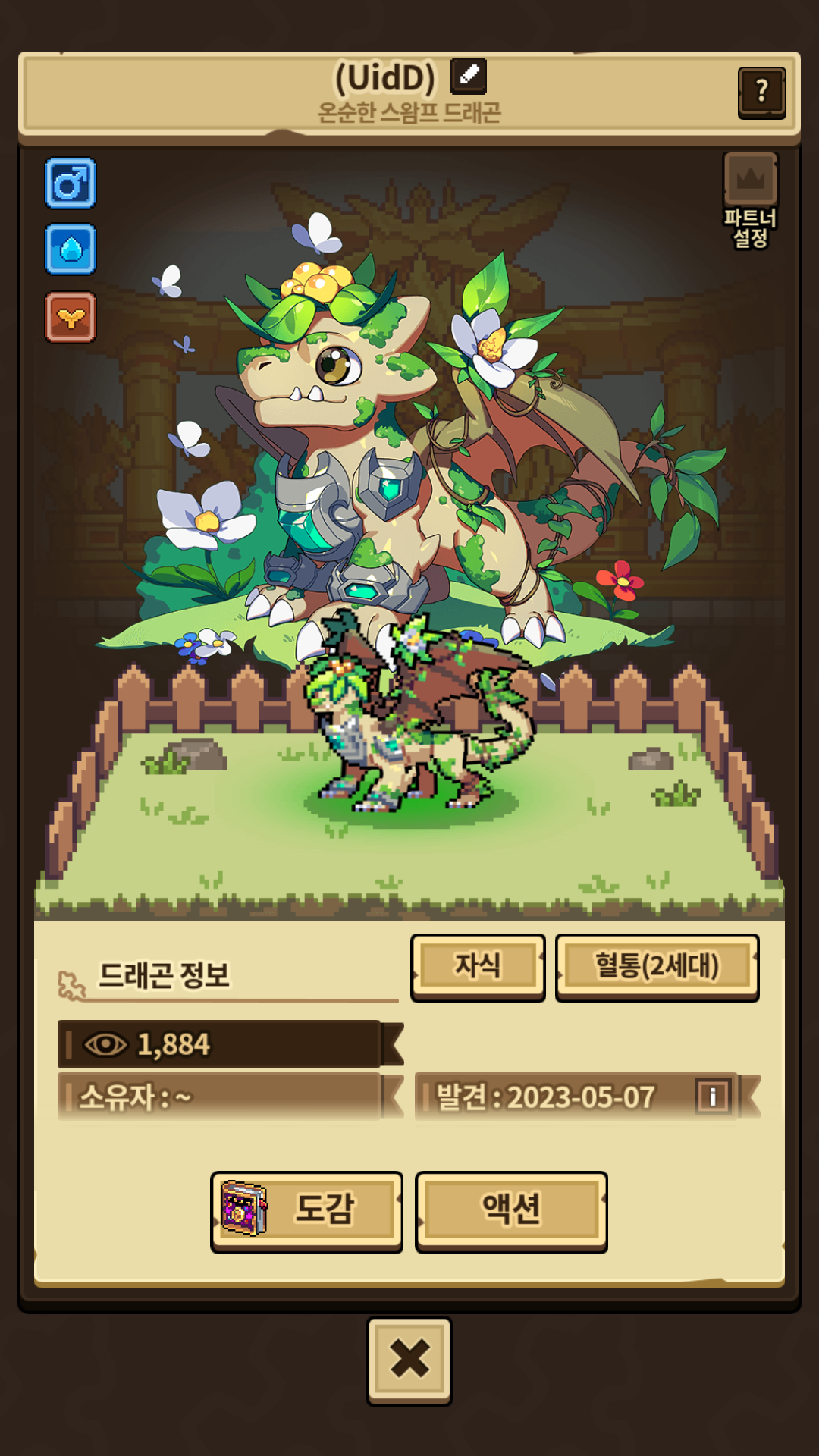Edit the dragon name with pencil icon
The height and width of the screenshot is (1456, 819).
tap(469, 76)
